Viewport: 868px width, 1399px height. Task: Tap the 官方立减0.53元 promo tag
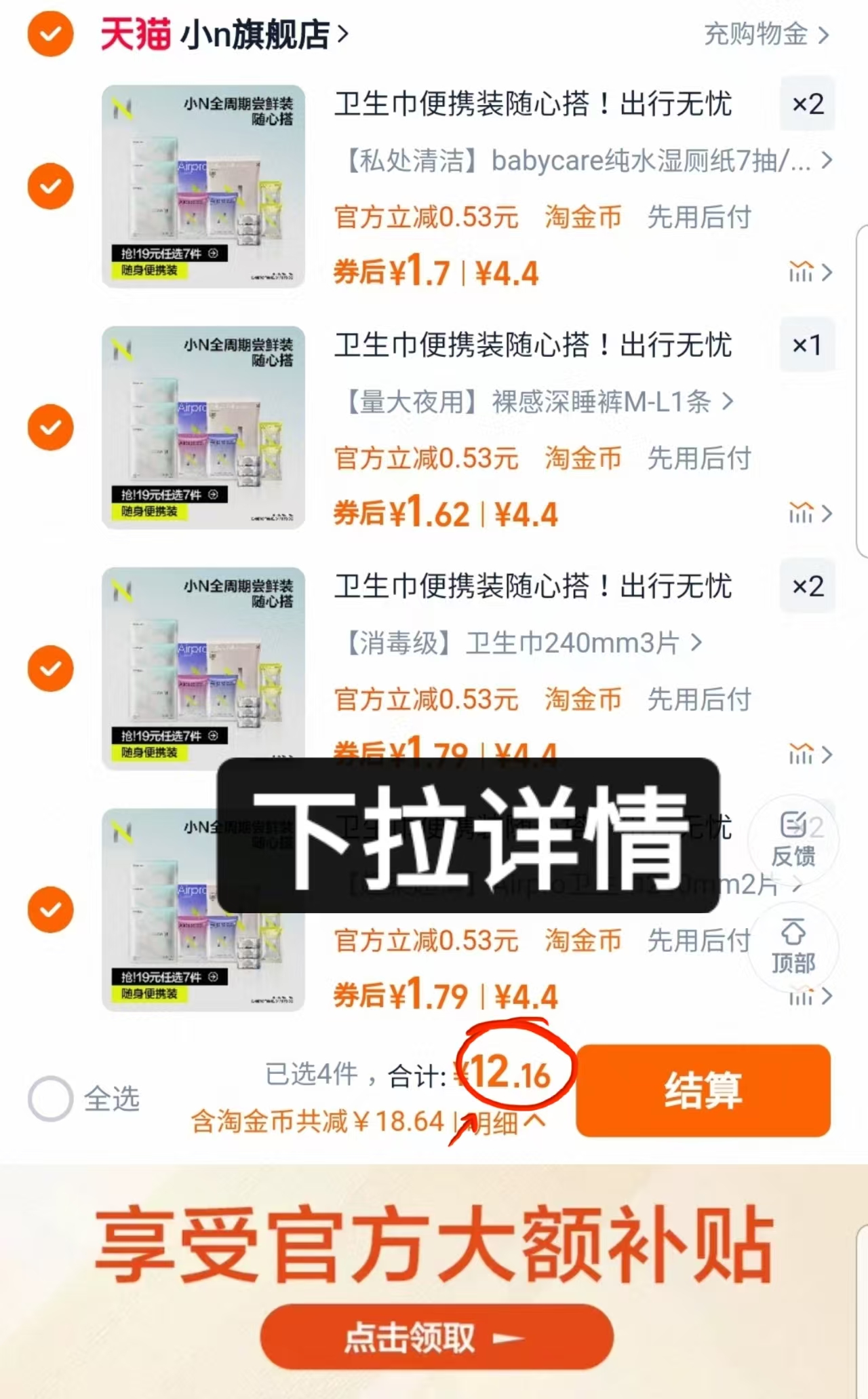click(x=427, y=217)
